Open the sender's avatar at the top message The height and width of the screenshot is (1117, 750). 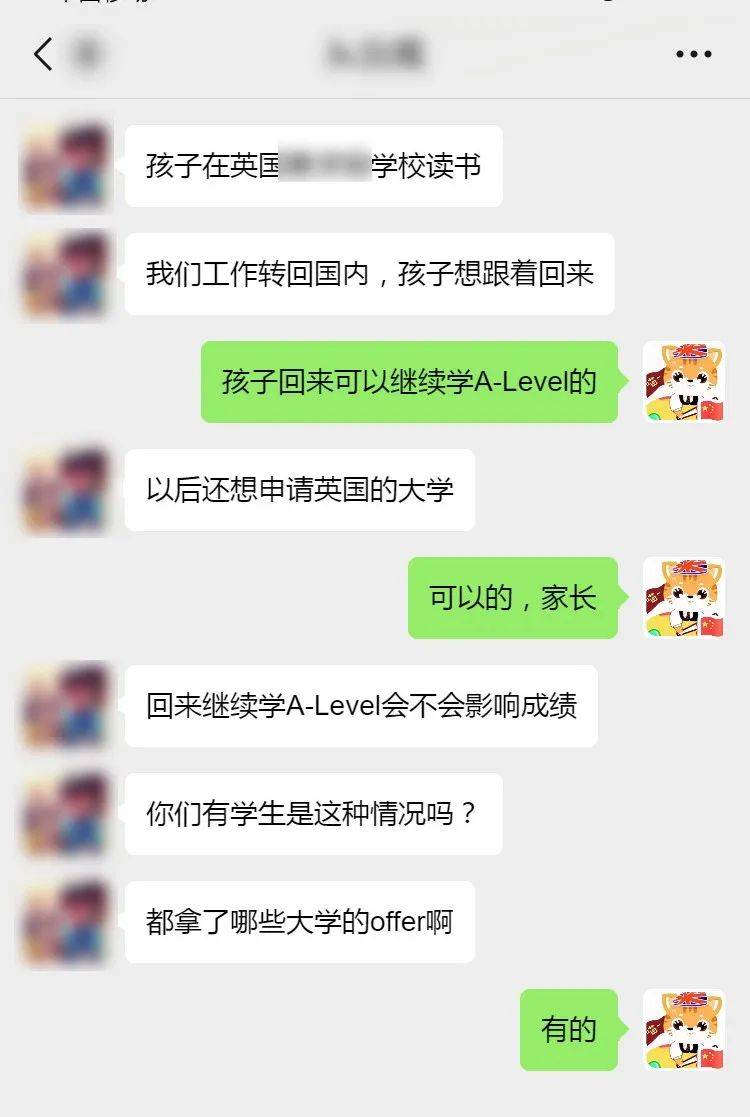64,166
